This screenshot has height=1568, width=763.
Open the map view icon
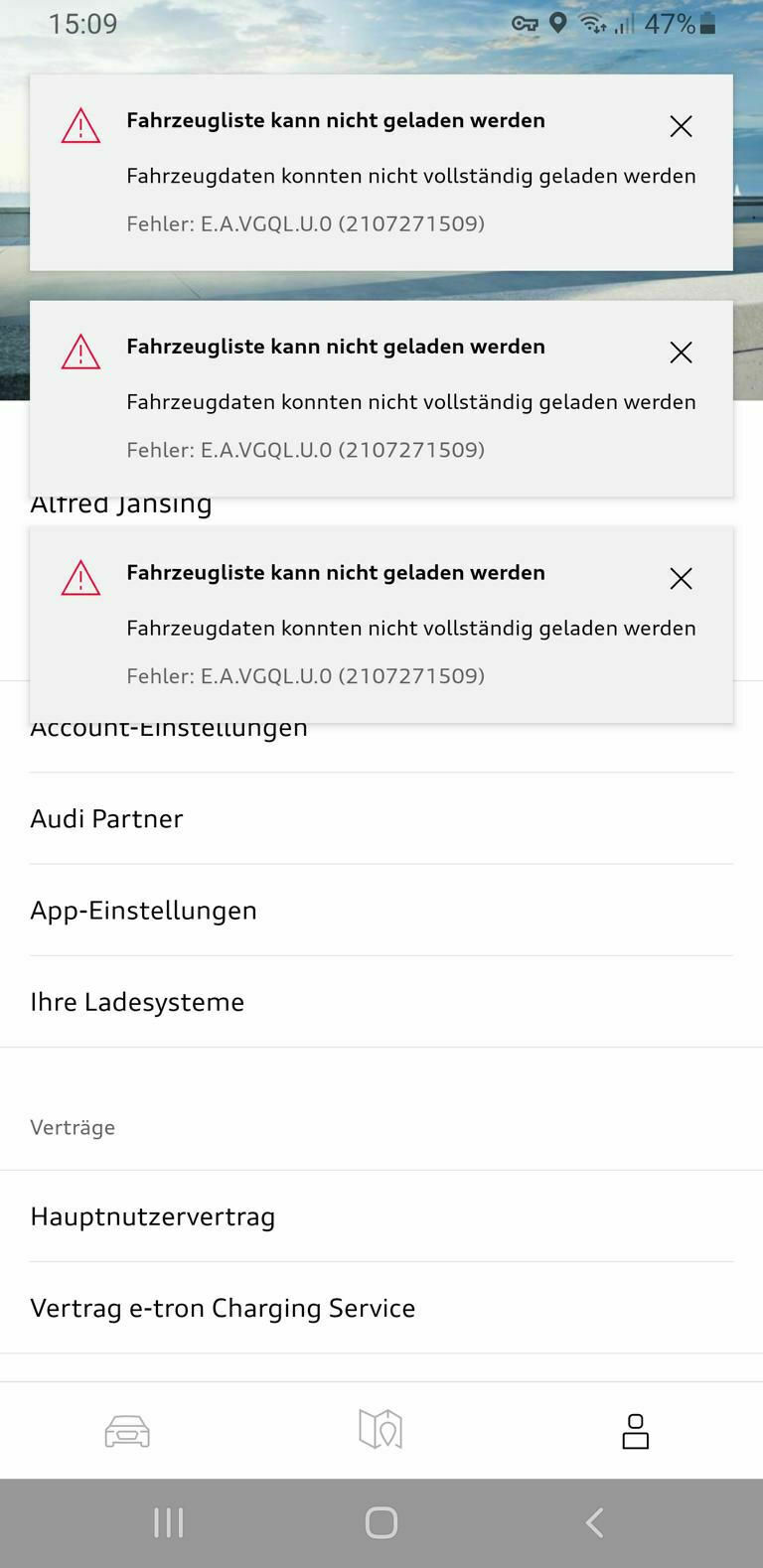(381, 1430)
